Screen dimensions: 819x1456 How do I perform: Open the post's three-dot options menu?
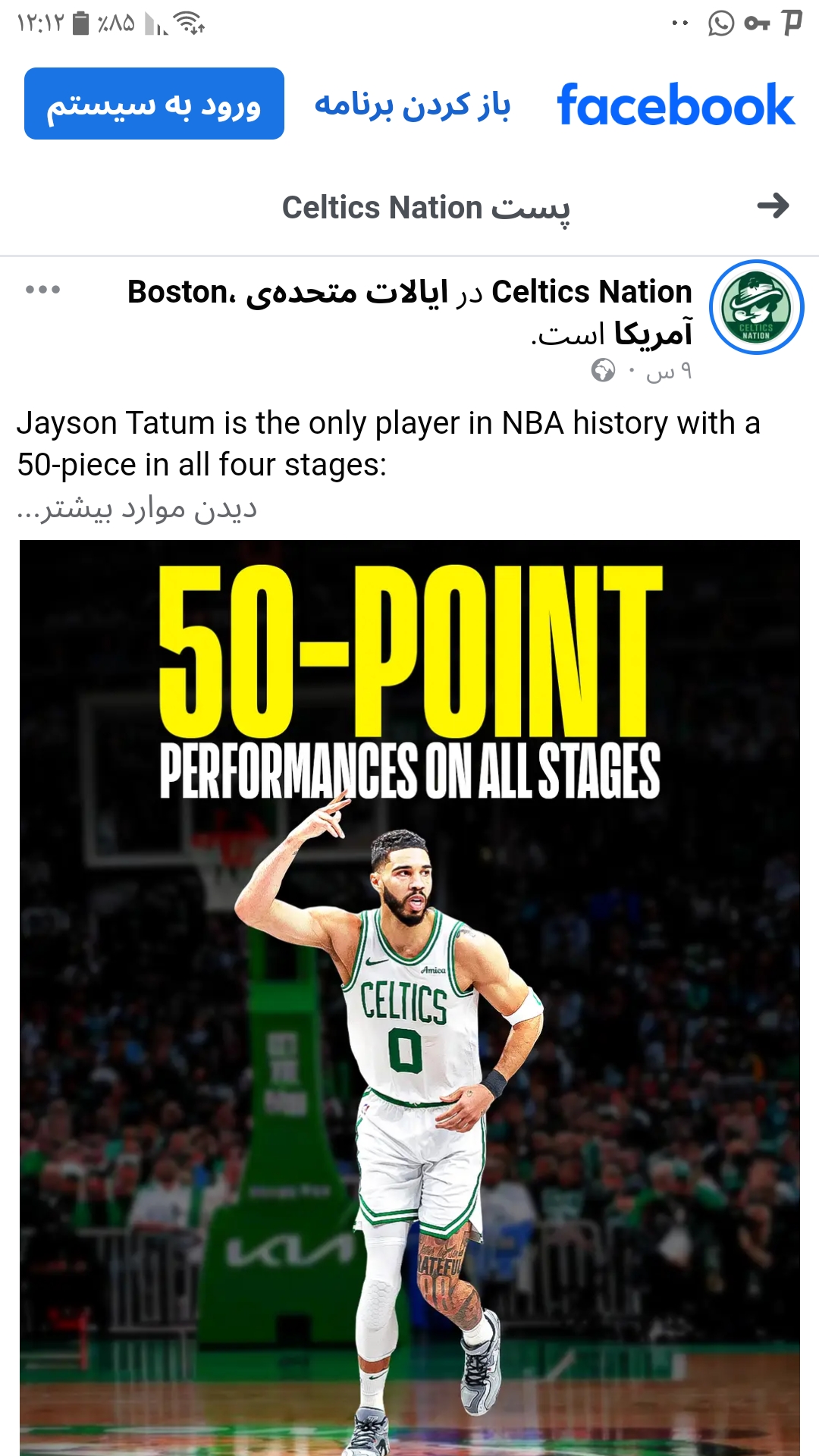coord(42,290)
